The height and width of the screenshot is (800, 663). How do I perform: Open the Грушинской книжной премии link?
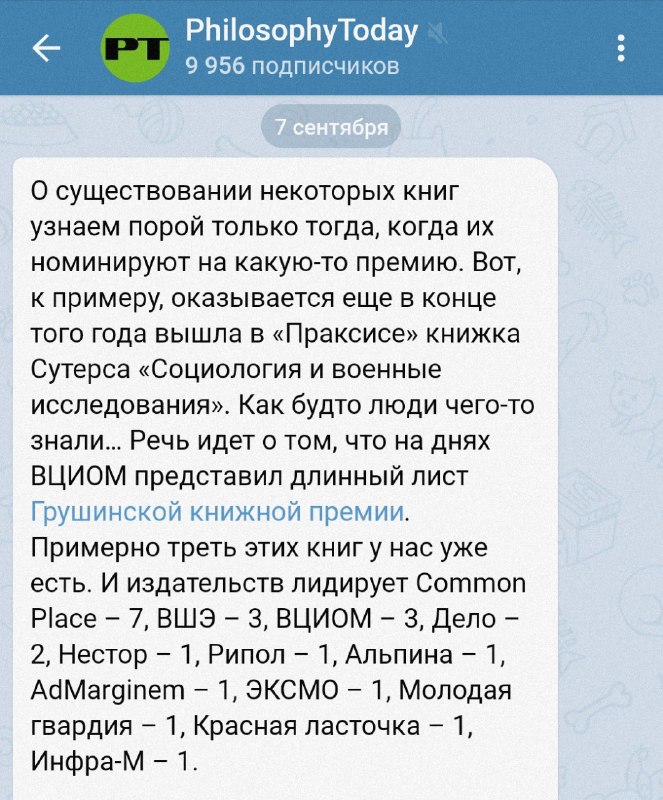point(218,511)
